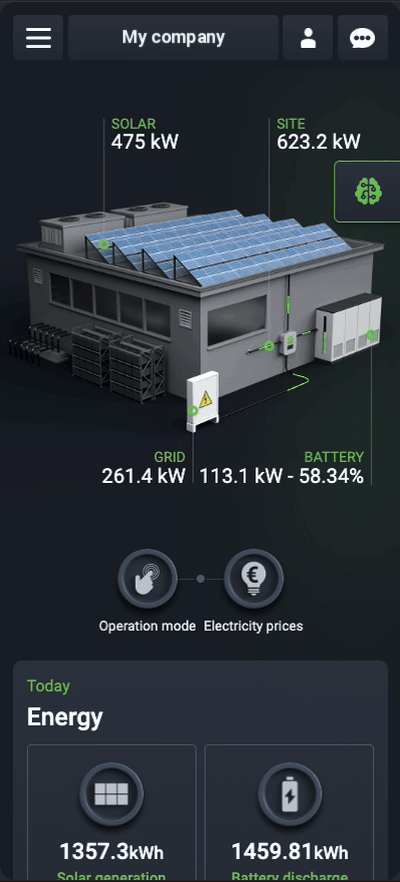400x882 pixels.
Task: Open the user profile icon
Action: [308, 38]
